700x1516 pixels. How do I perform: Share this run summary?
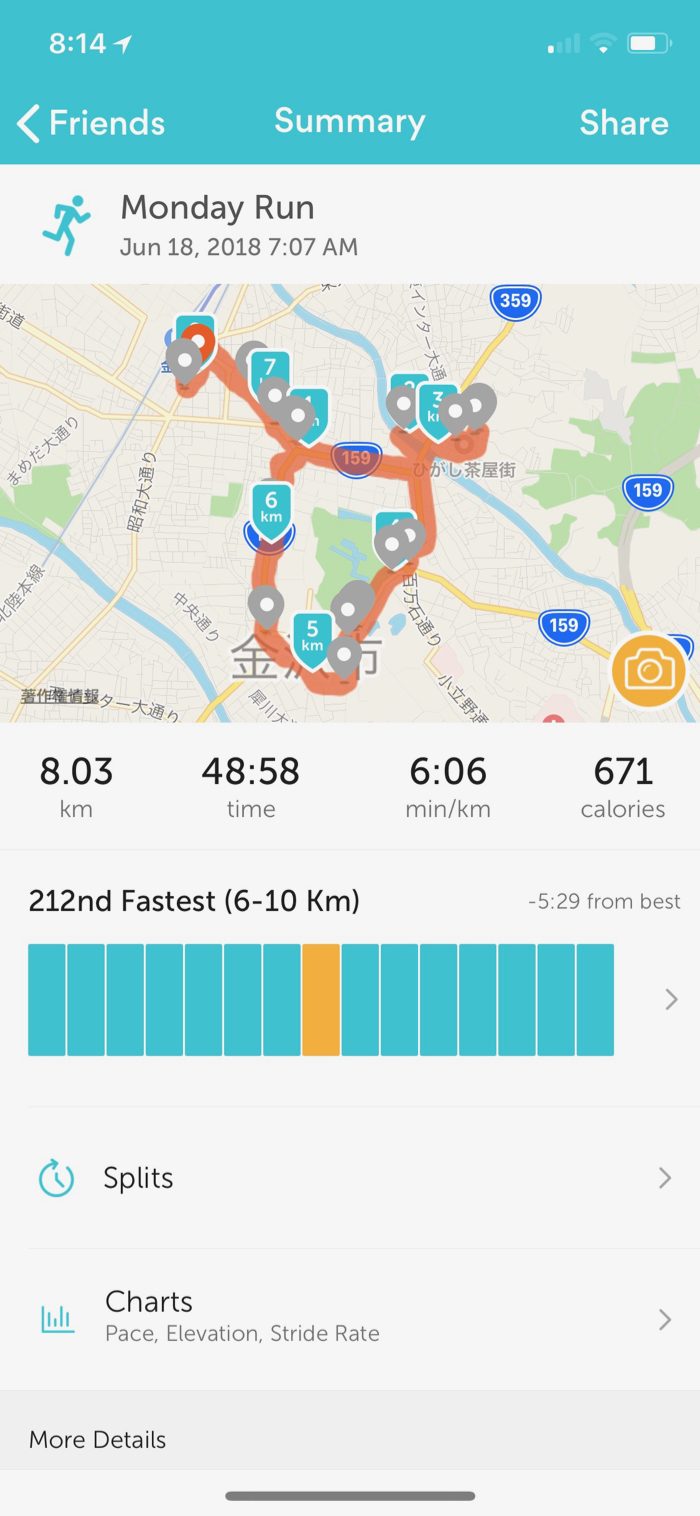(623, 123)
